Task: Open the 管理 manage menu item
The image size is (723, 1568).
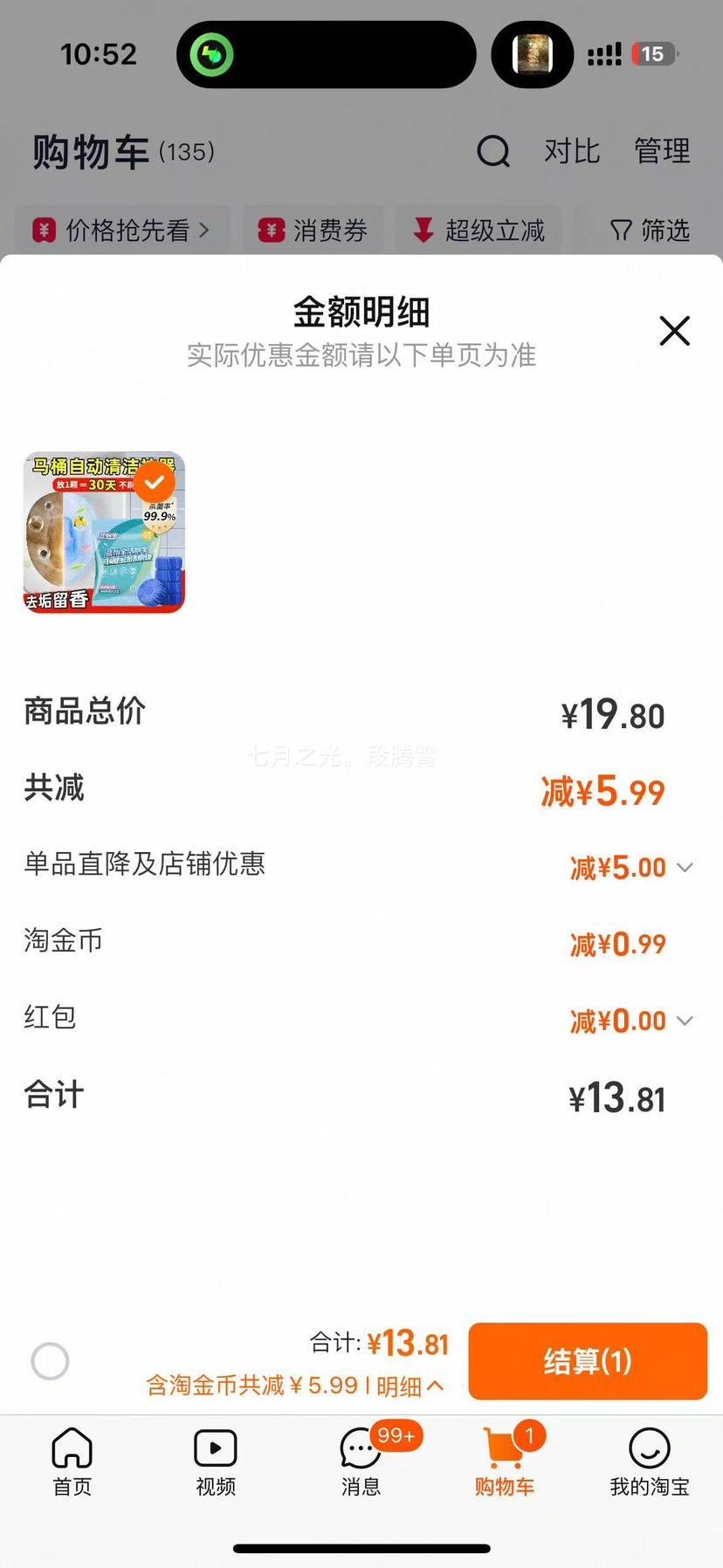Action: click(x=662, y=150)
